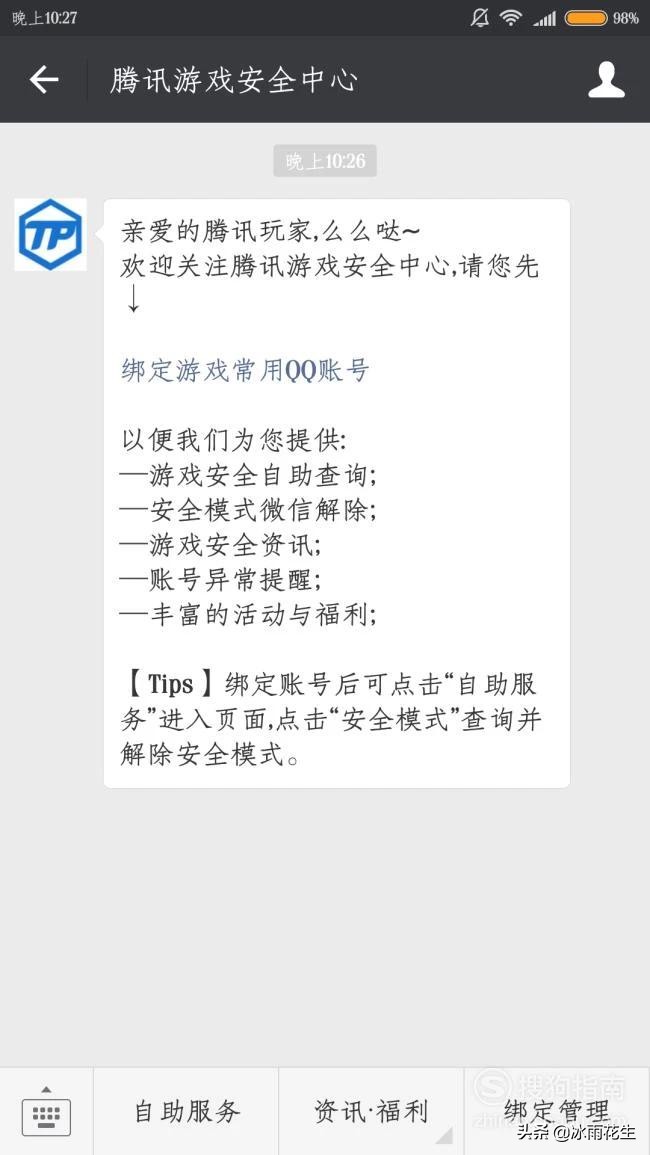Screen dimensions: 650x1155
Task: Go back from Tencent game security chat
Action: pyautogui.click(x=44, y=80)
